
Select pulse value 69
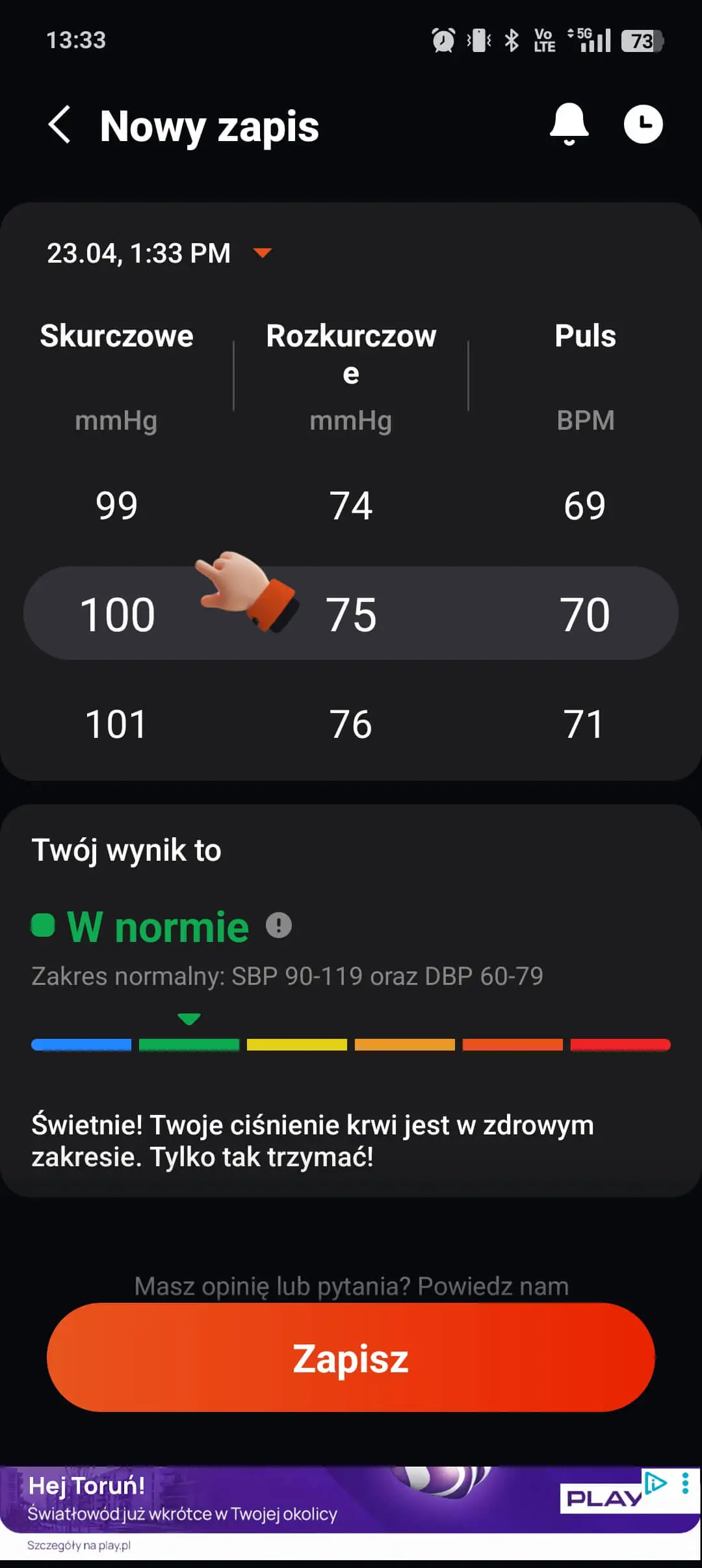pyautogui.click(x=585, y=506)
